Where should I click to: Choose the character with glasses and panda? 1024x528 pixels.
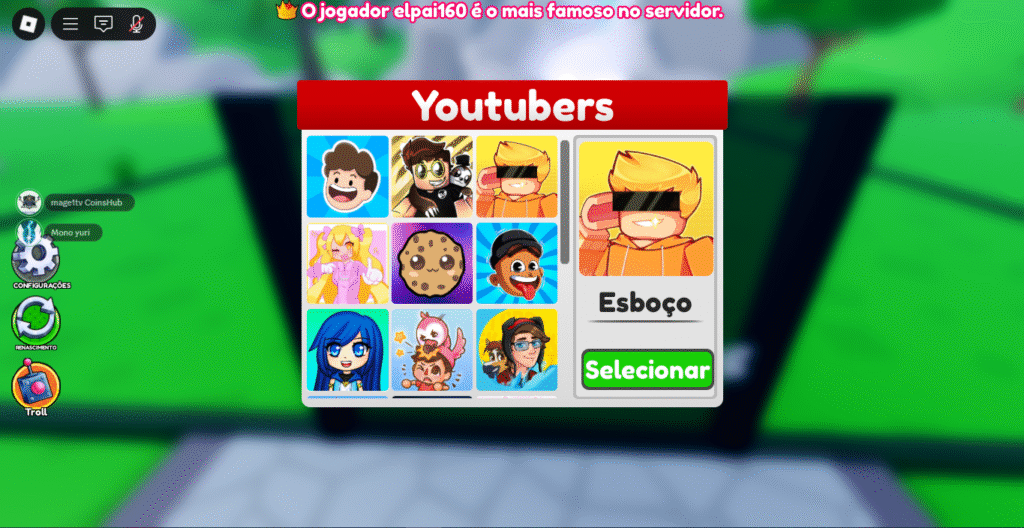pos(432,177)
